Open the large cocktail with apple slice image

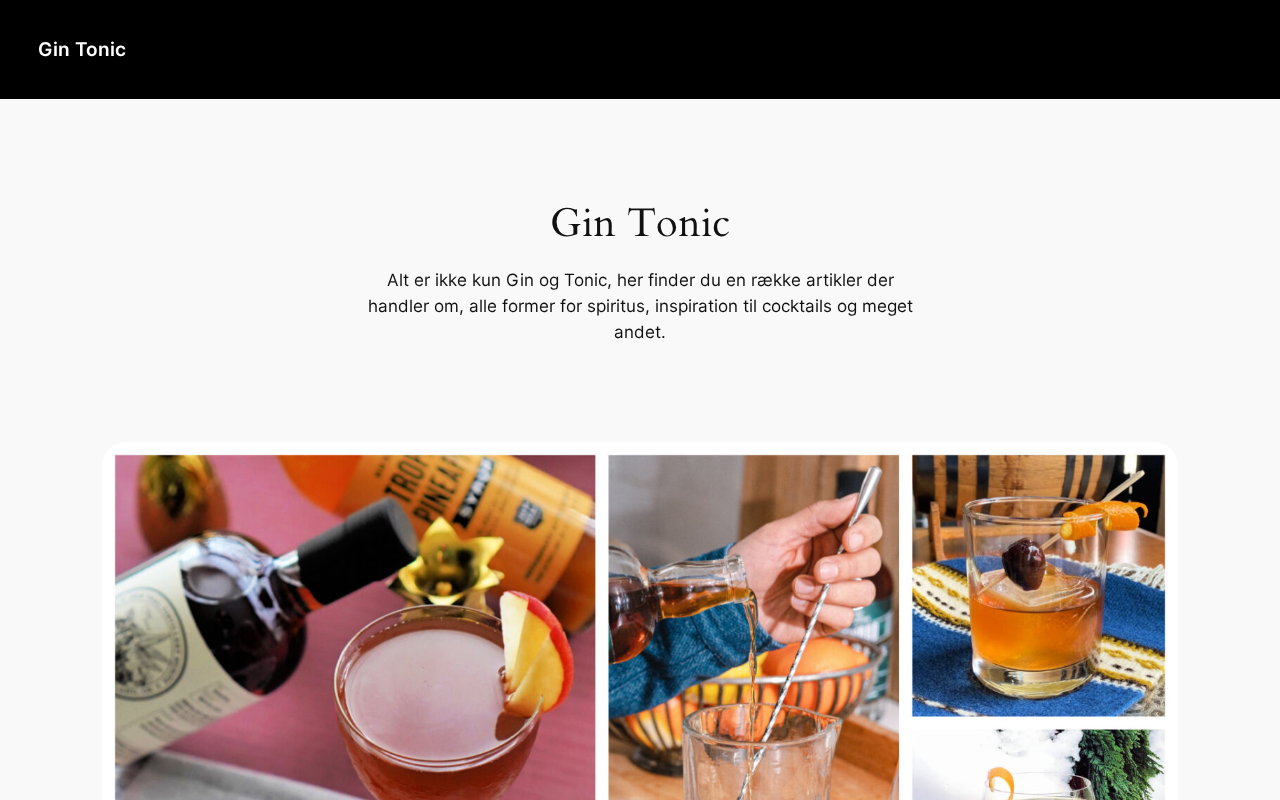[x=355, y=627]
